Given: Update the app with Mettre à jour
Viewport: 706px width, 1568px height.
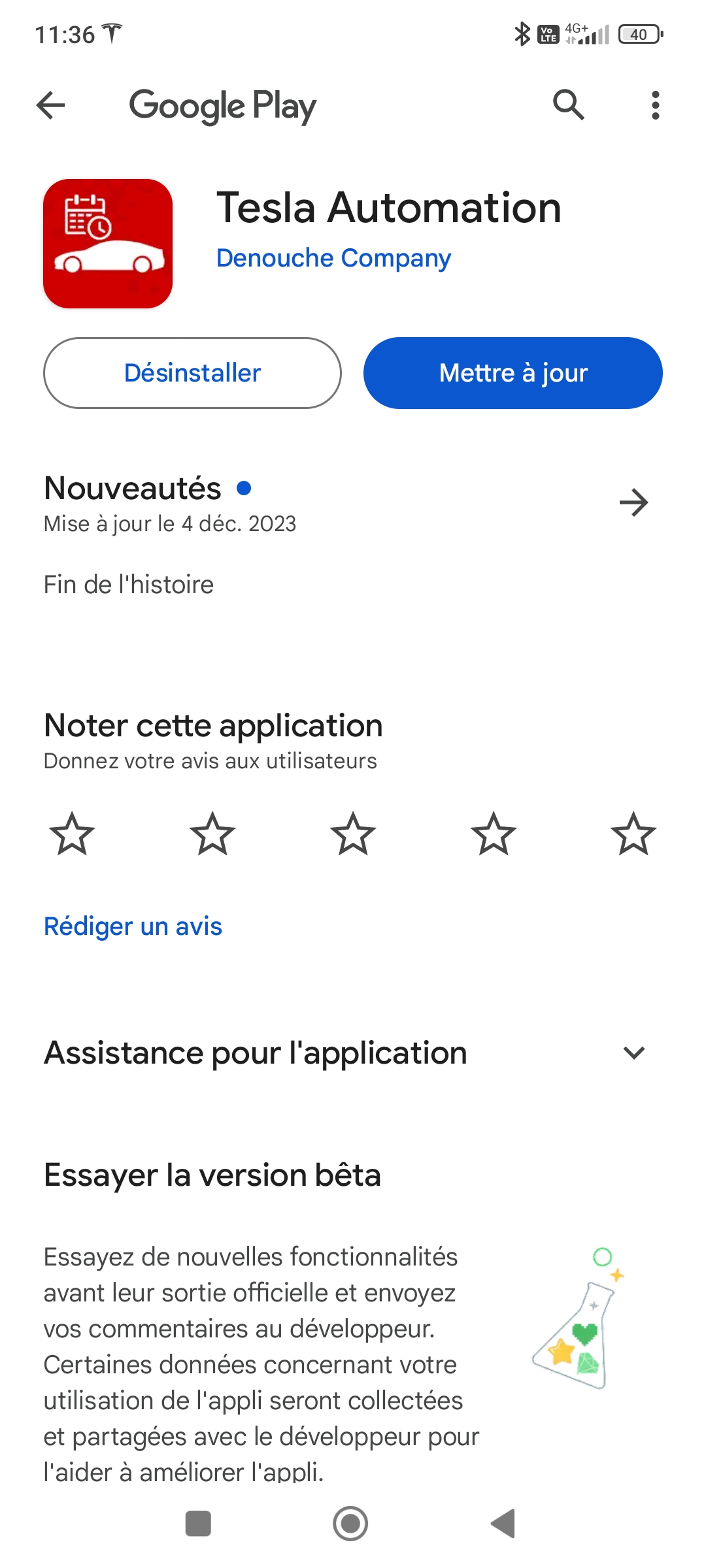Looking at the screenshot, I should (513, 373).
